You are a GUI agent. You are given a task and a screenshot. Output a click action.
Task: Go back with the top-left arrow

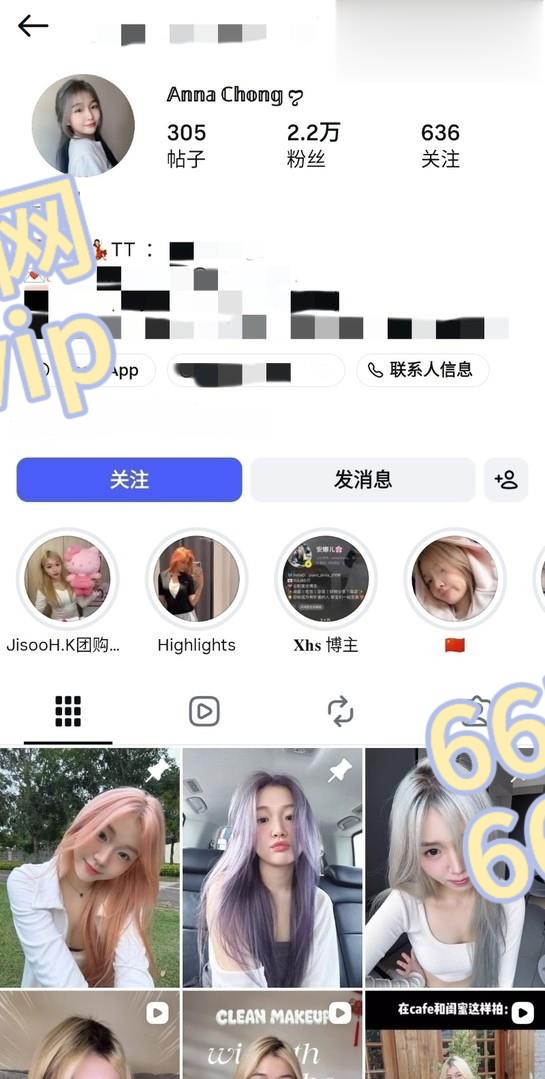(x=33, y=26)
